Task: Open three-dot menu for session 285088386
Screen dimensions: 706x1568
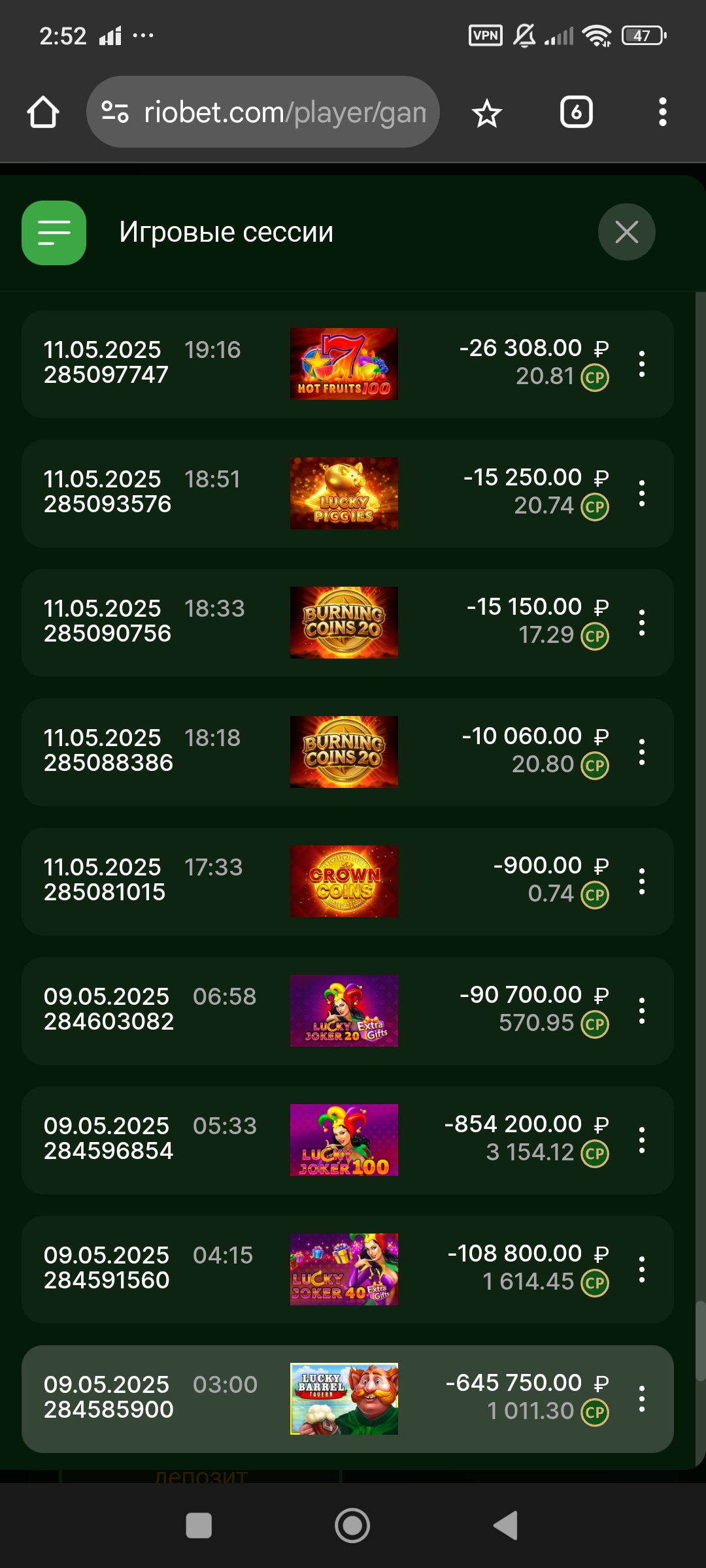Action: point(642,752)
